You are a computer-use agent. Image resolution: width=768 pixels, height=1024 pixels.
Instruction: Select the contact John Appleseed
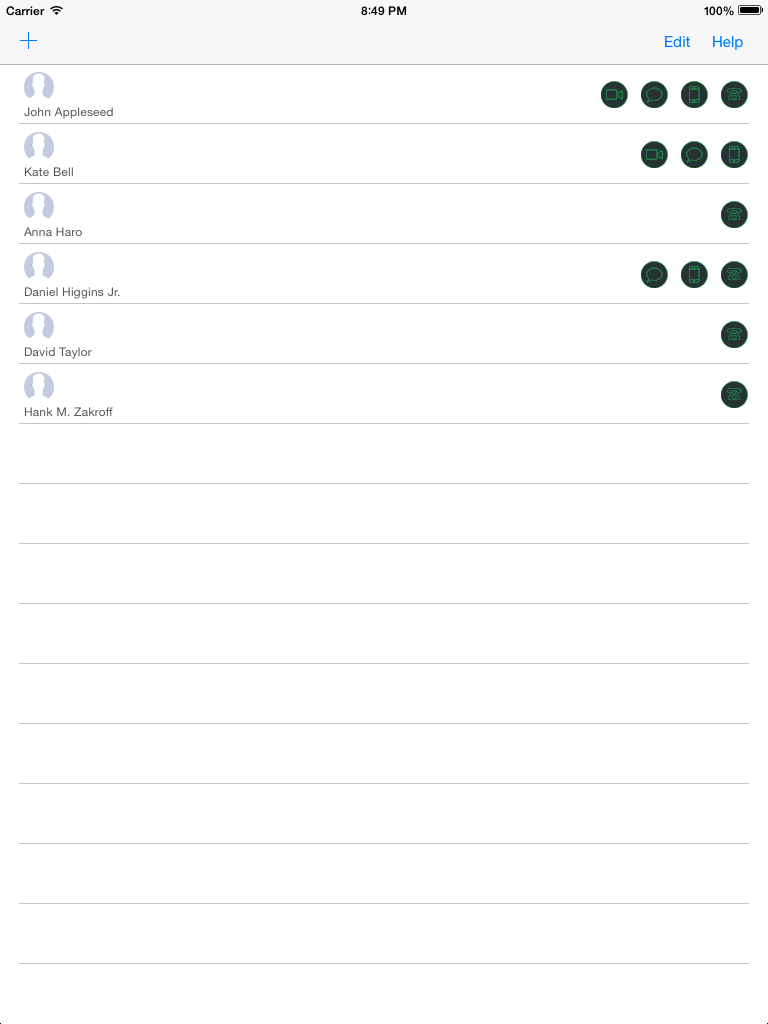tap(68, 111)
